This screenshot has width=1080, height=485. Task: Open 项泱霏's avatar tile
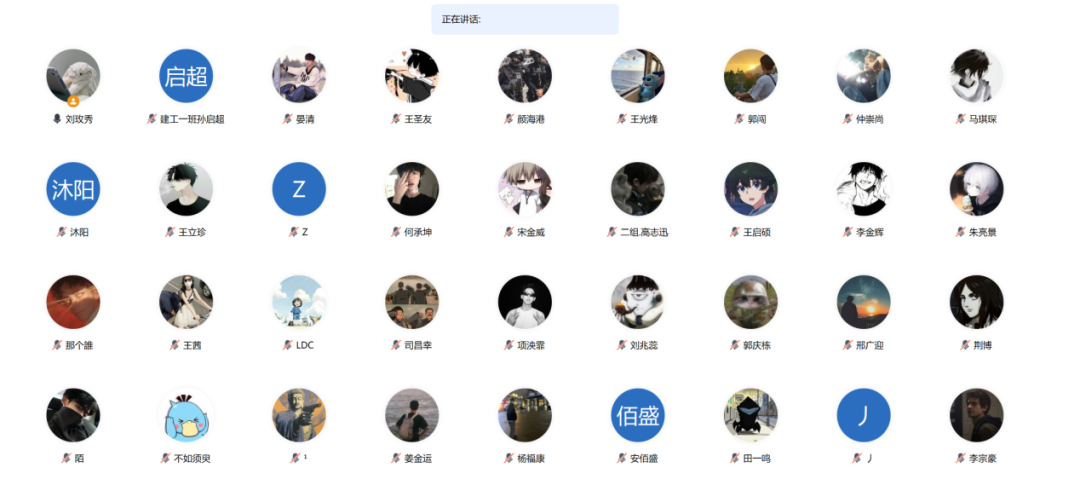tap(525, 302)
